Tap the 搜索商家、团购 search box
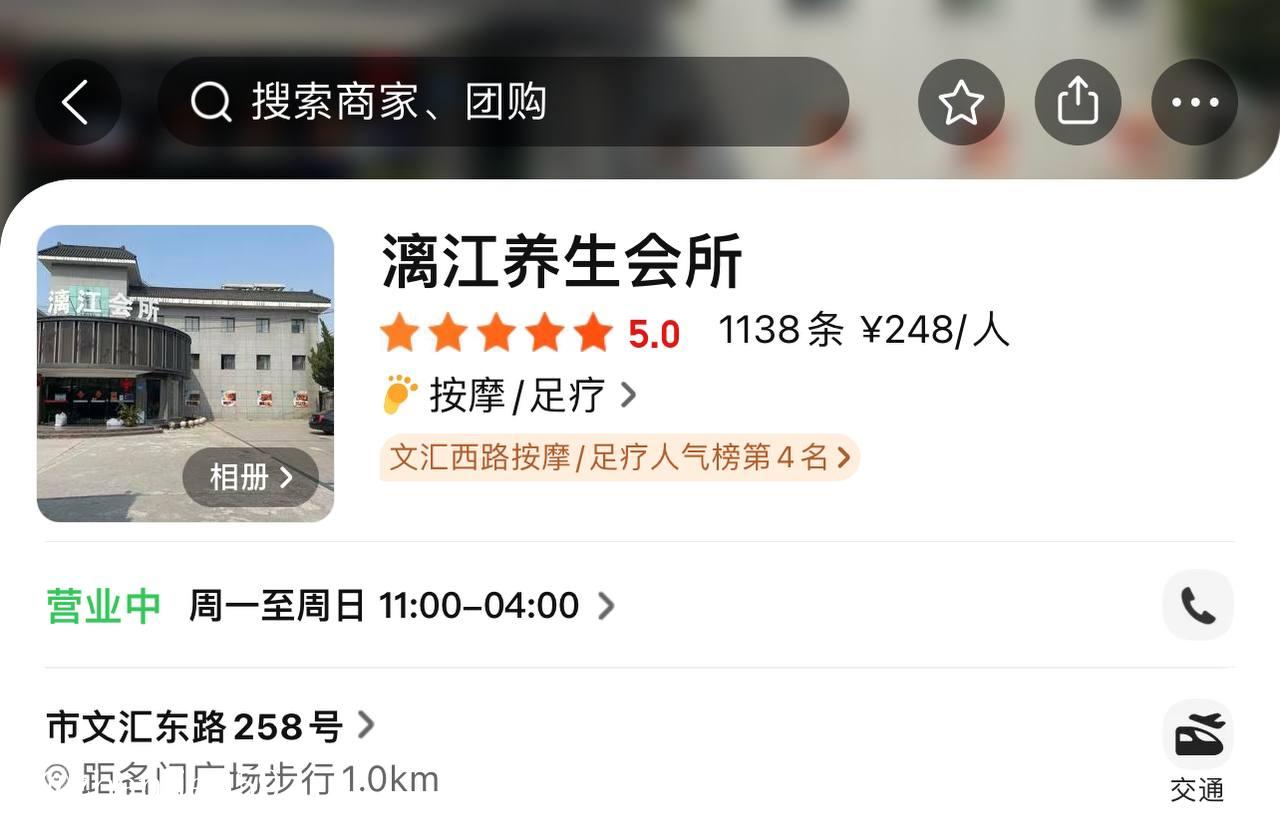 (502, 102)
